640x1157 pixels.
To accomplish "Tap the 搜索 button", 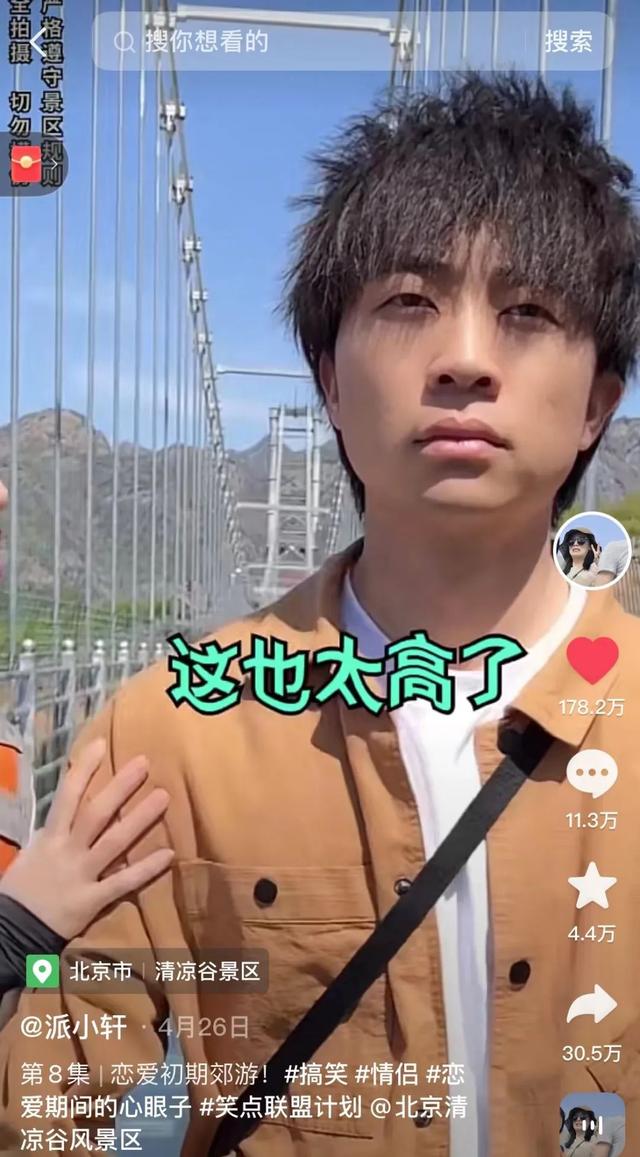I will point(568,41).
